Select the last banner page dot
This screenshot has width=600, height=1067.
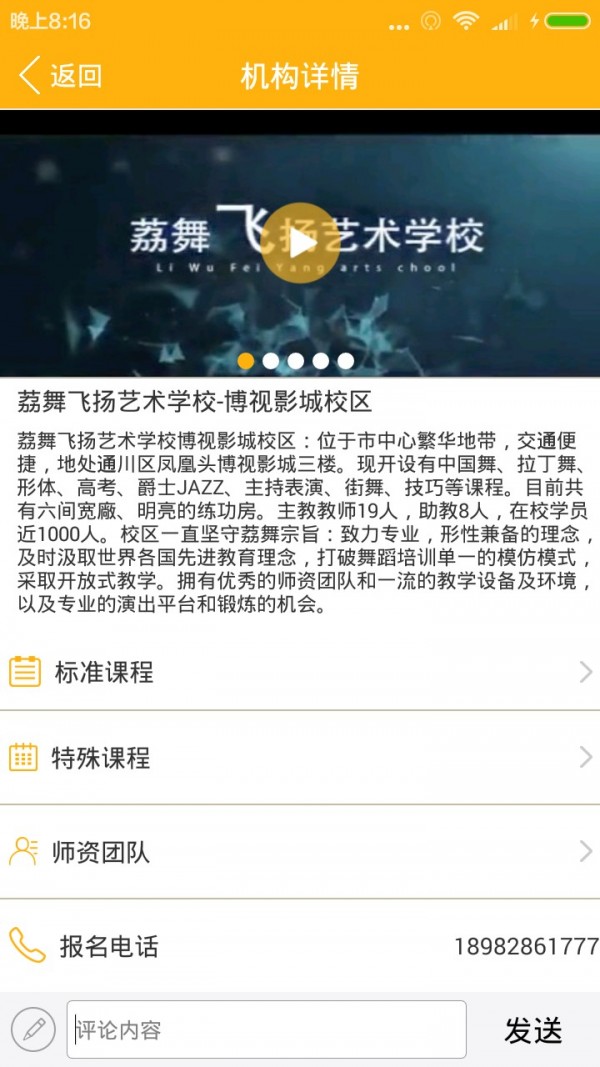pyautogui.click(x=345, y=361)
